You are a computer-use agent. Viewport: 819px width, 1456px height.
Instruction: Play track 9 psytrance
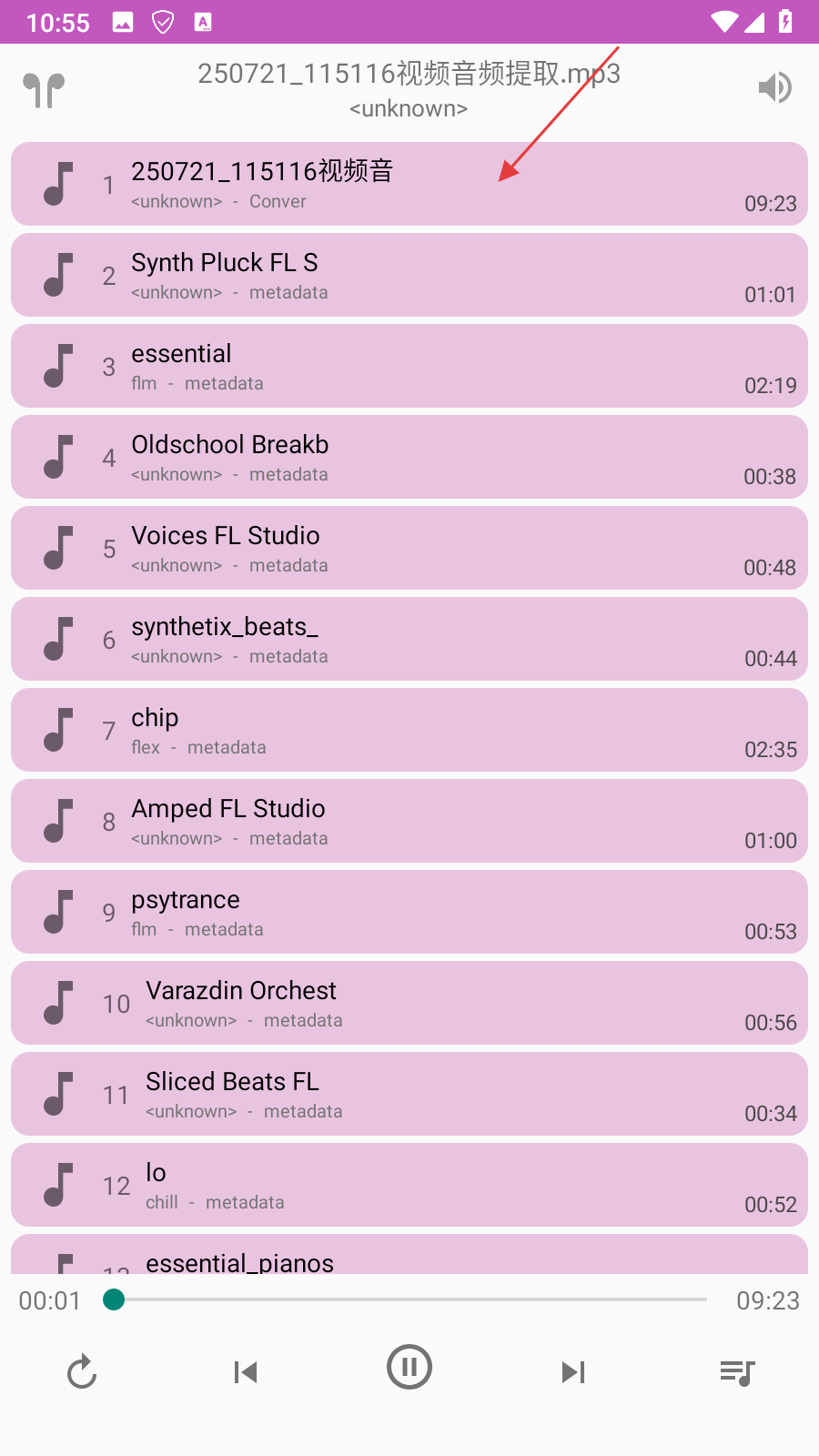pyautogui.click(x=409, y=912)
